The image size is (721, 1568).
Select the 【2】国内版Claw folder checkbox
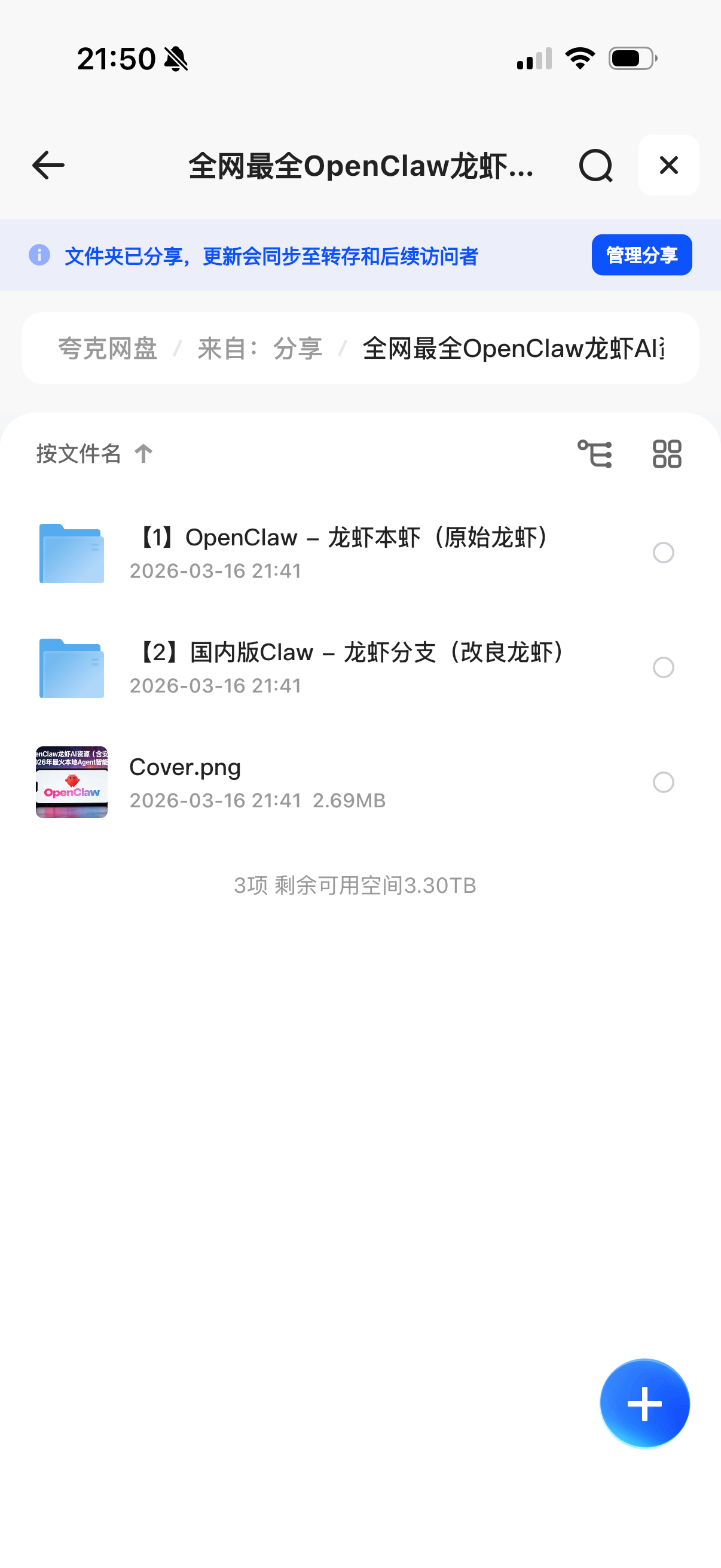point(663,667)
